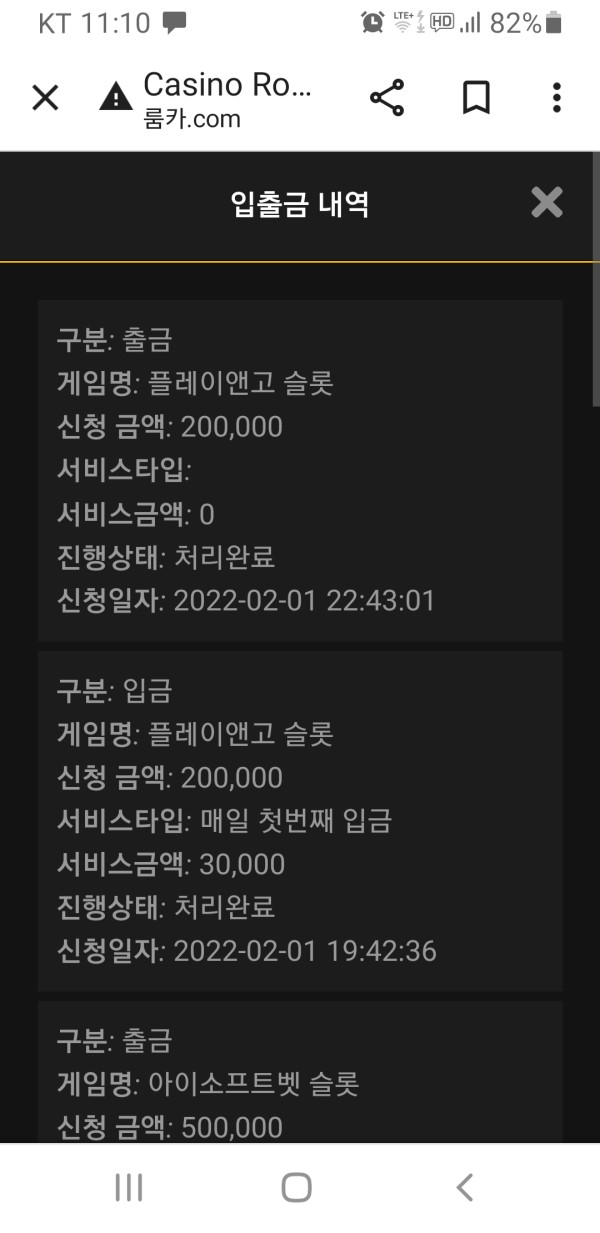Image resolution: width=600 pixels, height=1233 pixels.
Task: Close the browser custom tab
Action: click(46, 97)
